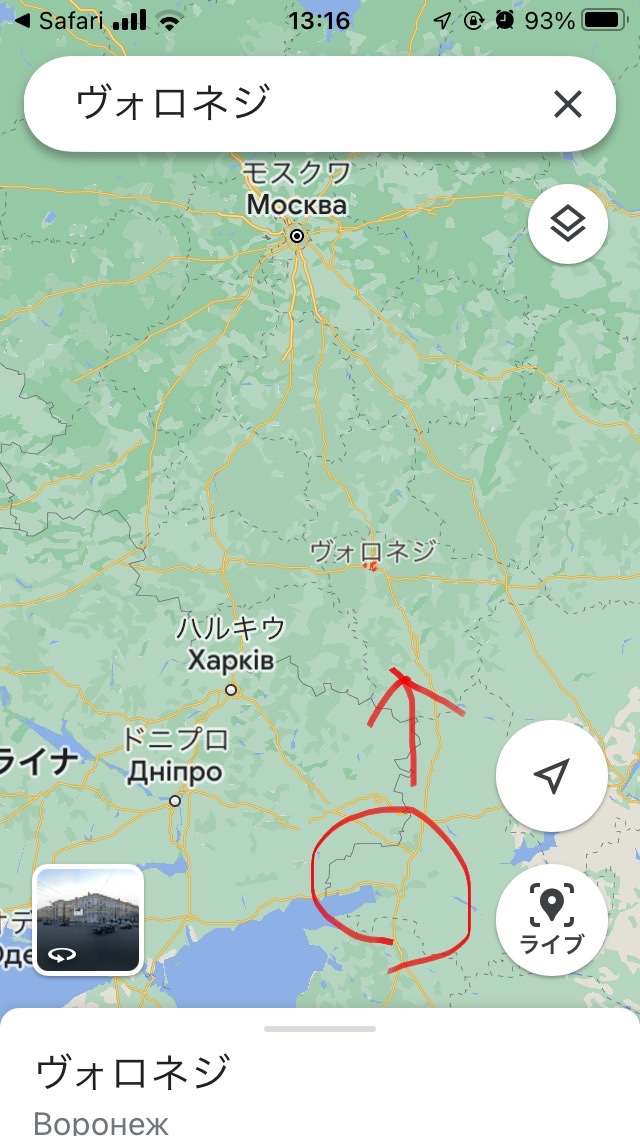The height and width of the screenshot is (1136, 640).
Task: Center map on my current location
Action: [551, 775]
